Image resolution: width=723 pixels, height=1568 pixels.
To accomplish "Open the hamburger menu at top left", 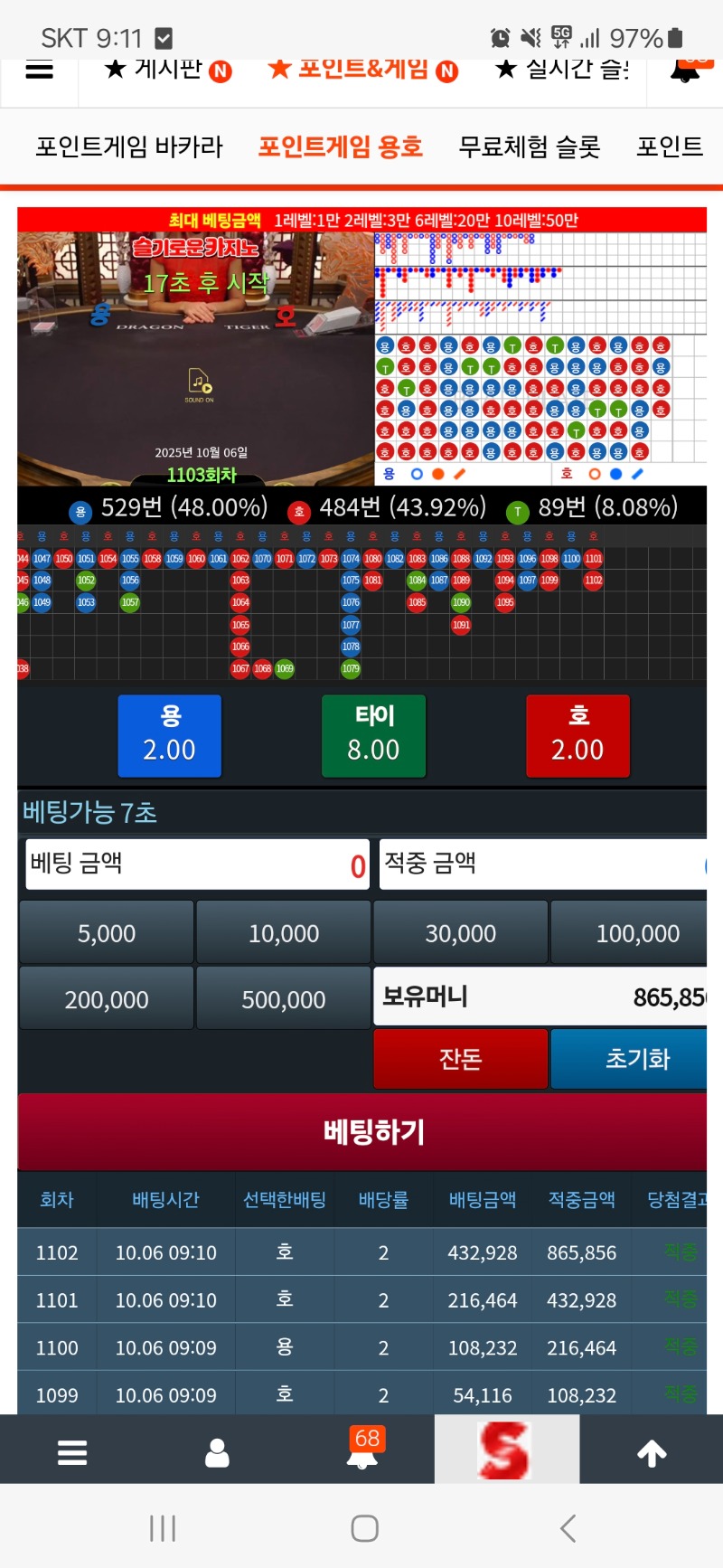I will click(39, 71).
